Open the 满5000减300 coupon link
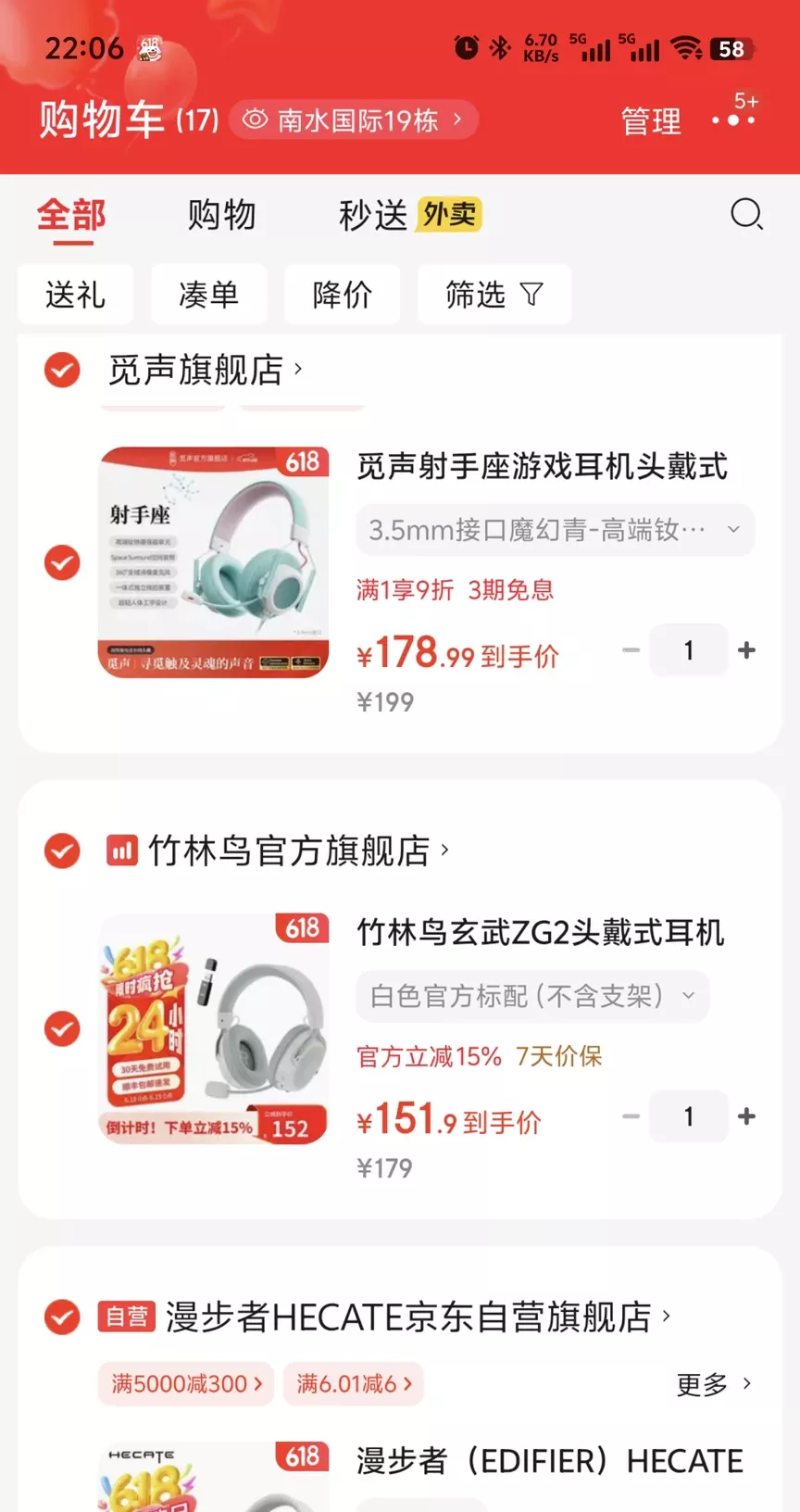Viewport: 800px width, 1512px height. 185,1383
